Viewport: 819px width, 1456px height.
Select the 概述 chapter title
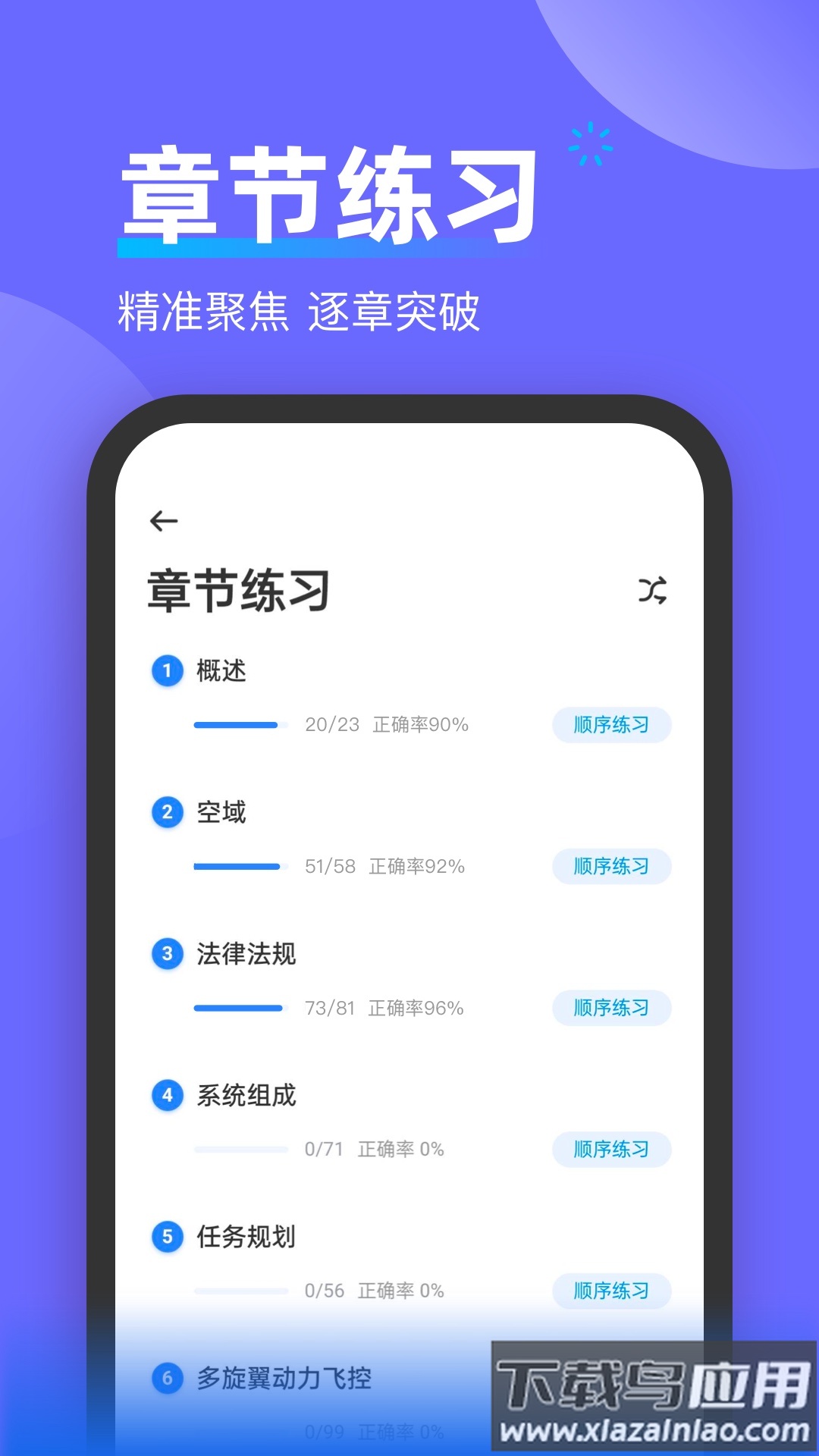pos(221,670)
